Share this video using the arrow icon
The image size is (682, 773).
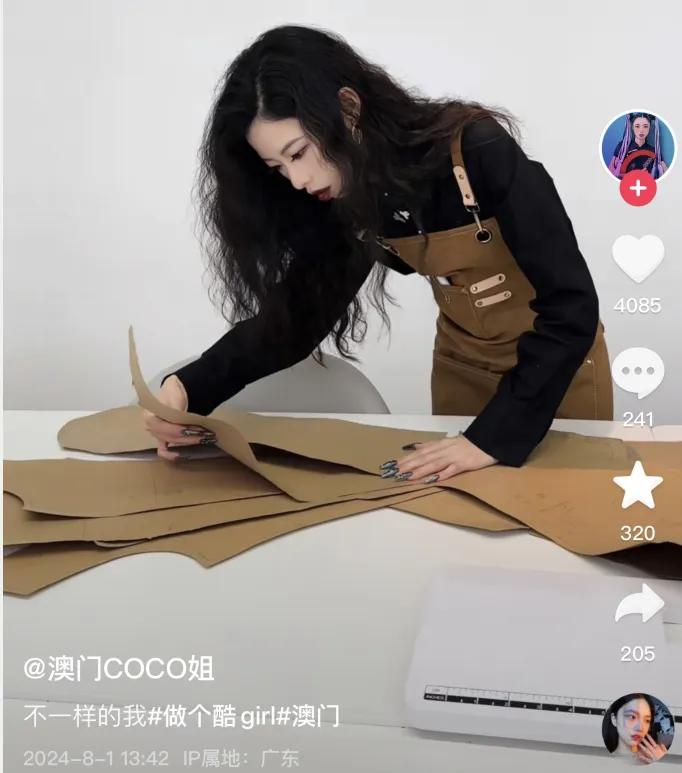[637, 605]
